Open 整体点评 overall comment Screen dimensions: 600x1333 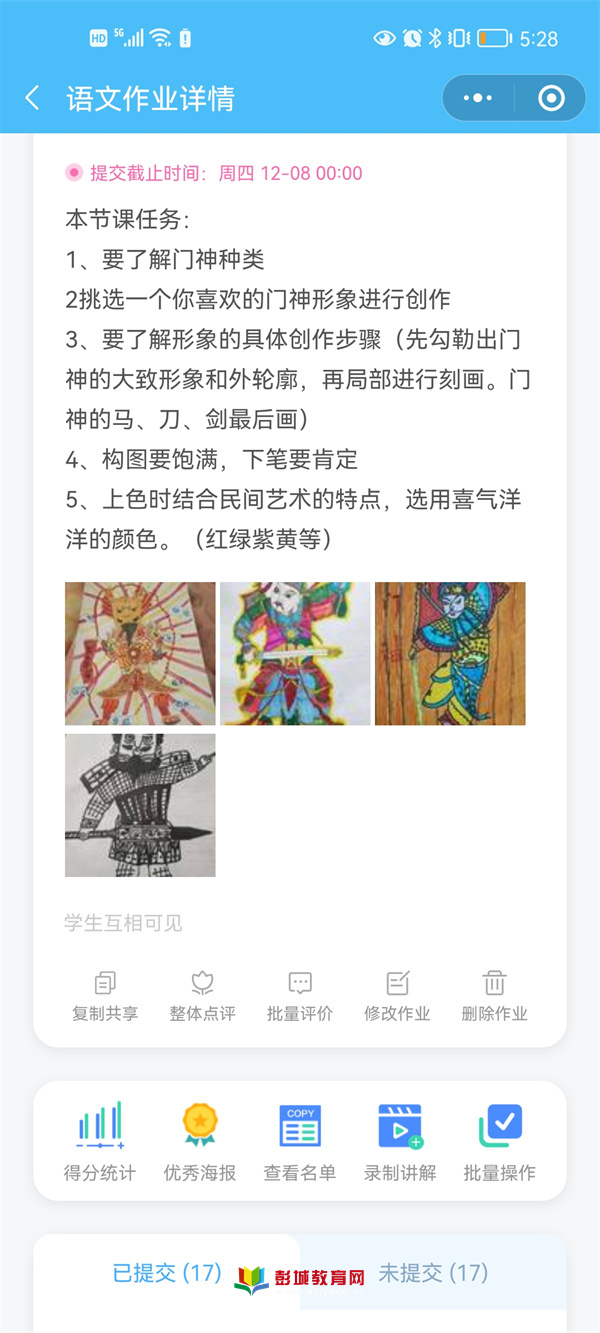coord(202,995)
